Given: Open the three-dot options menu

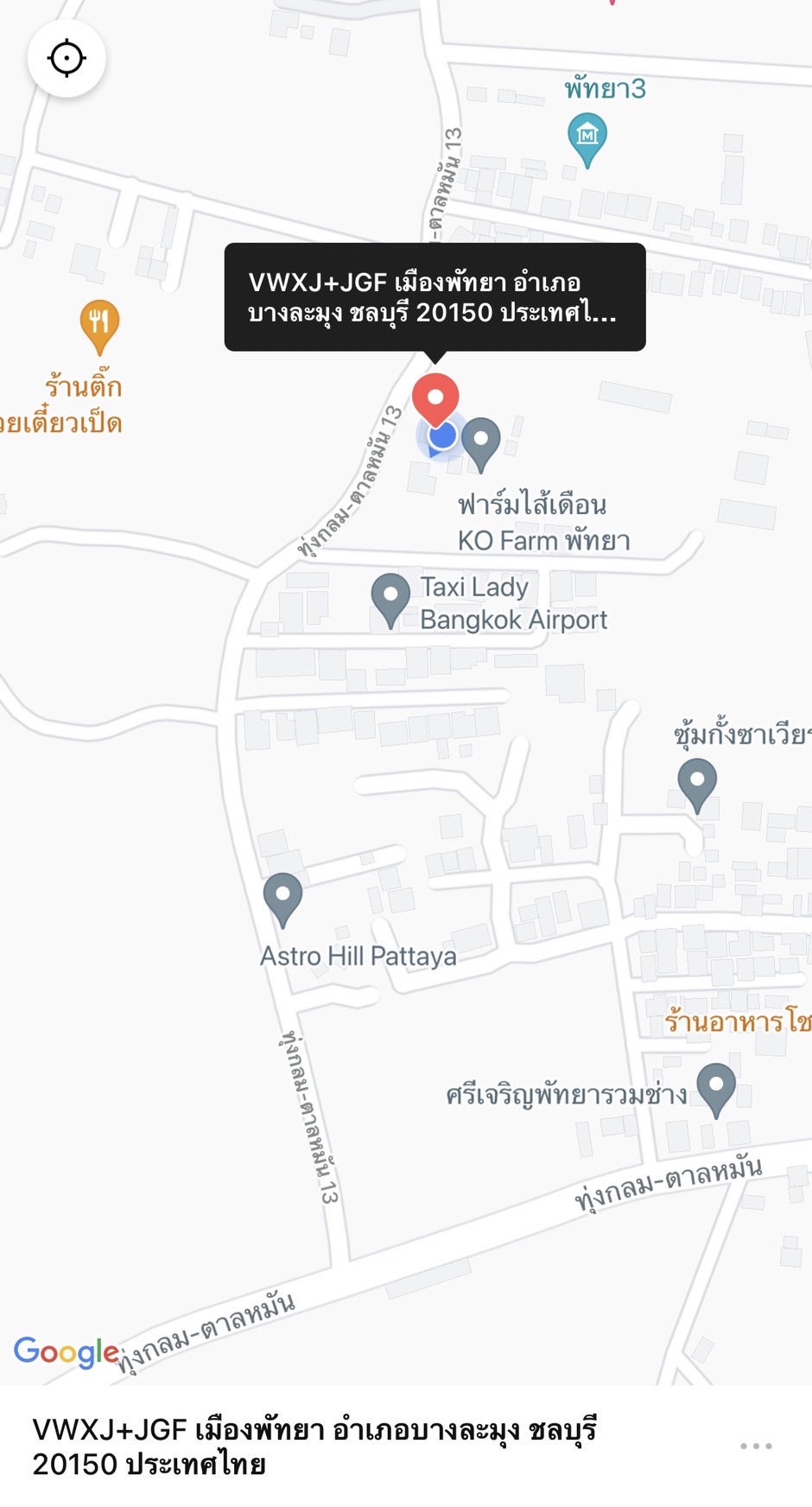Looking at the screenshot, I should click(756, 1446).
